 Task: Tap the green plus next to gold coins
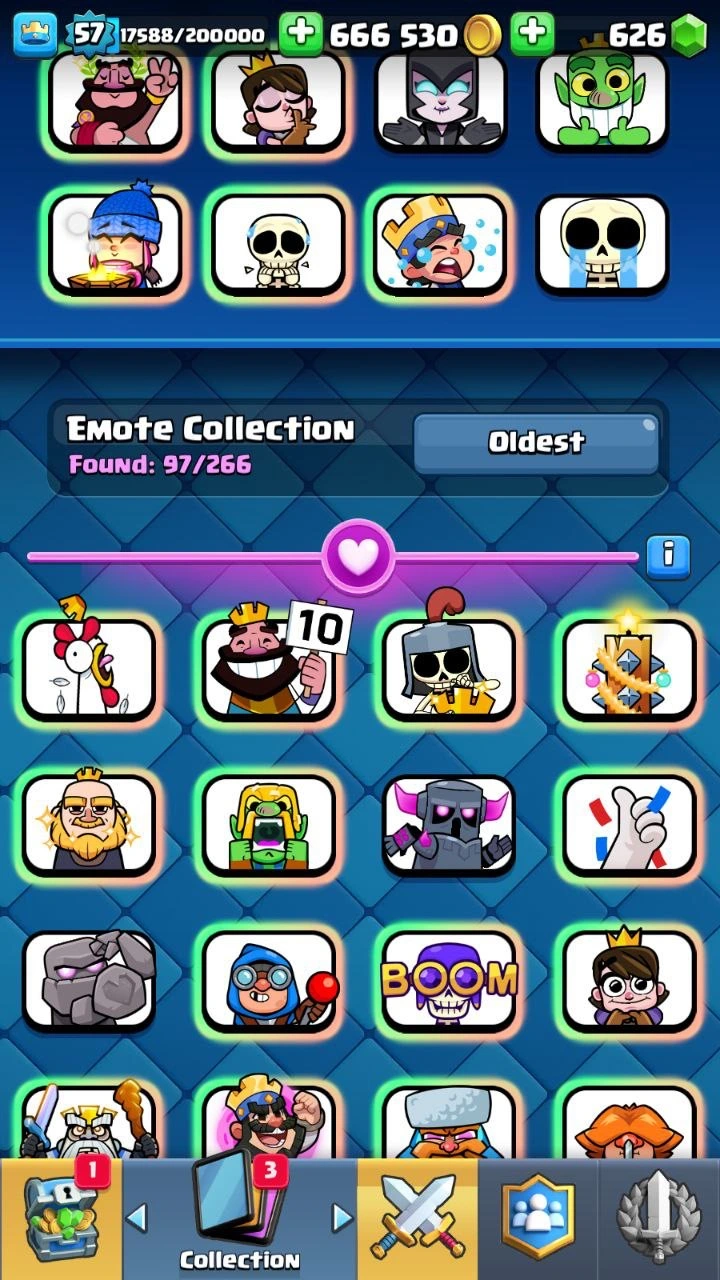point(301,35)
